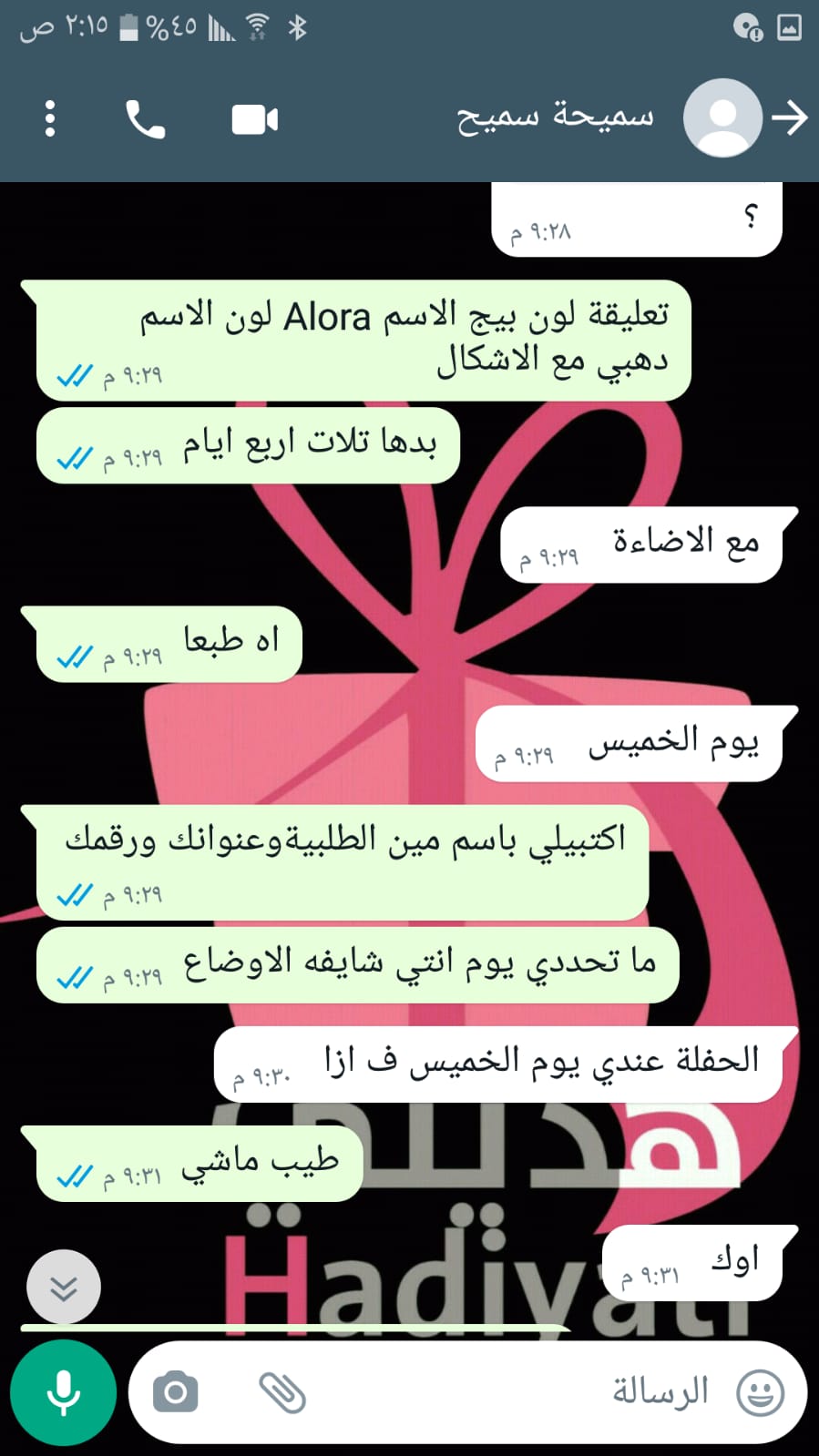Start a video call in this chat
819x1456 pixels.
[254, 119]
